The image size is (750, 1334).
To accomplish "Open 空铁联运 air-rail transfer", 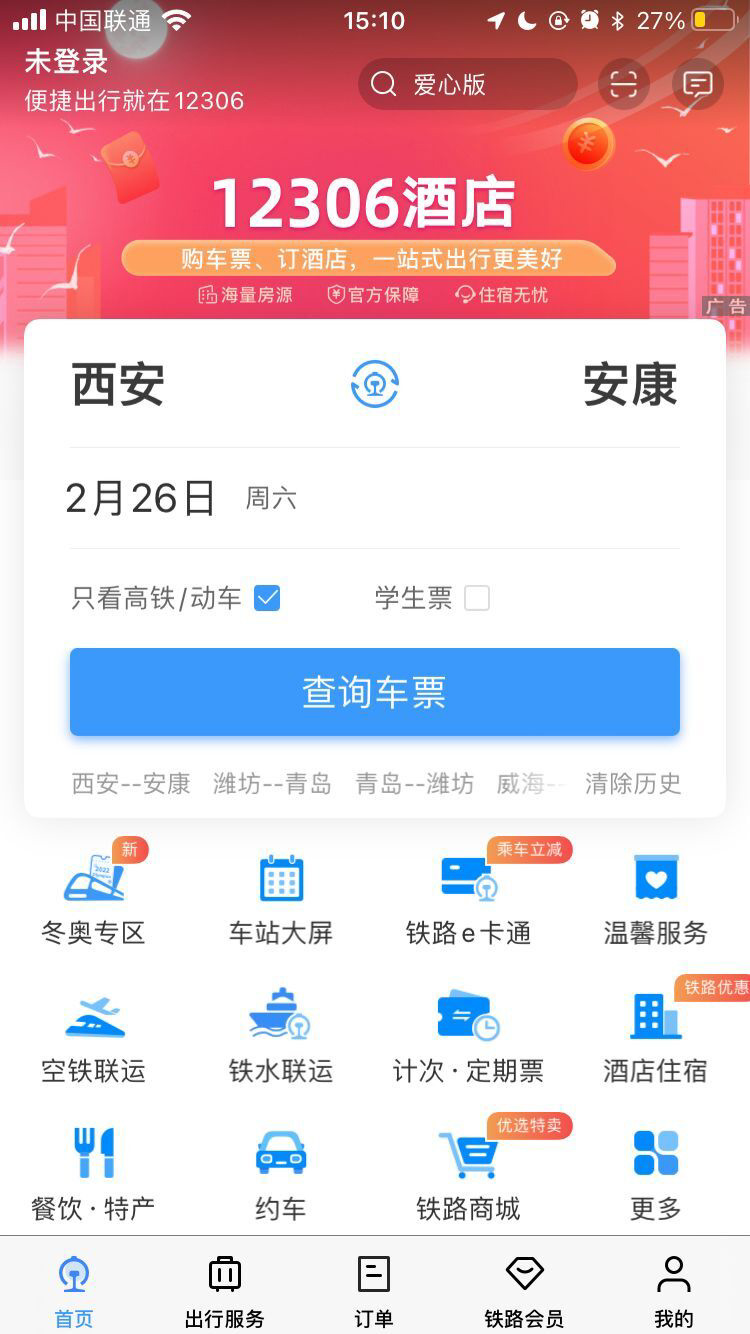I will [93, 1035].
